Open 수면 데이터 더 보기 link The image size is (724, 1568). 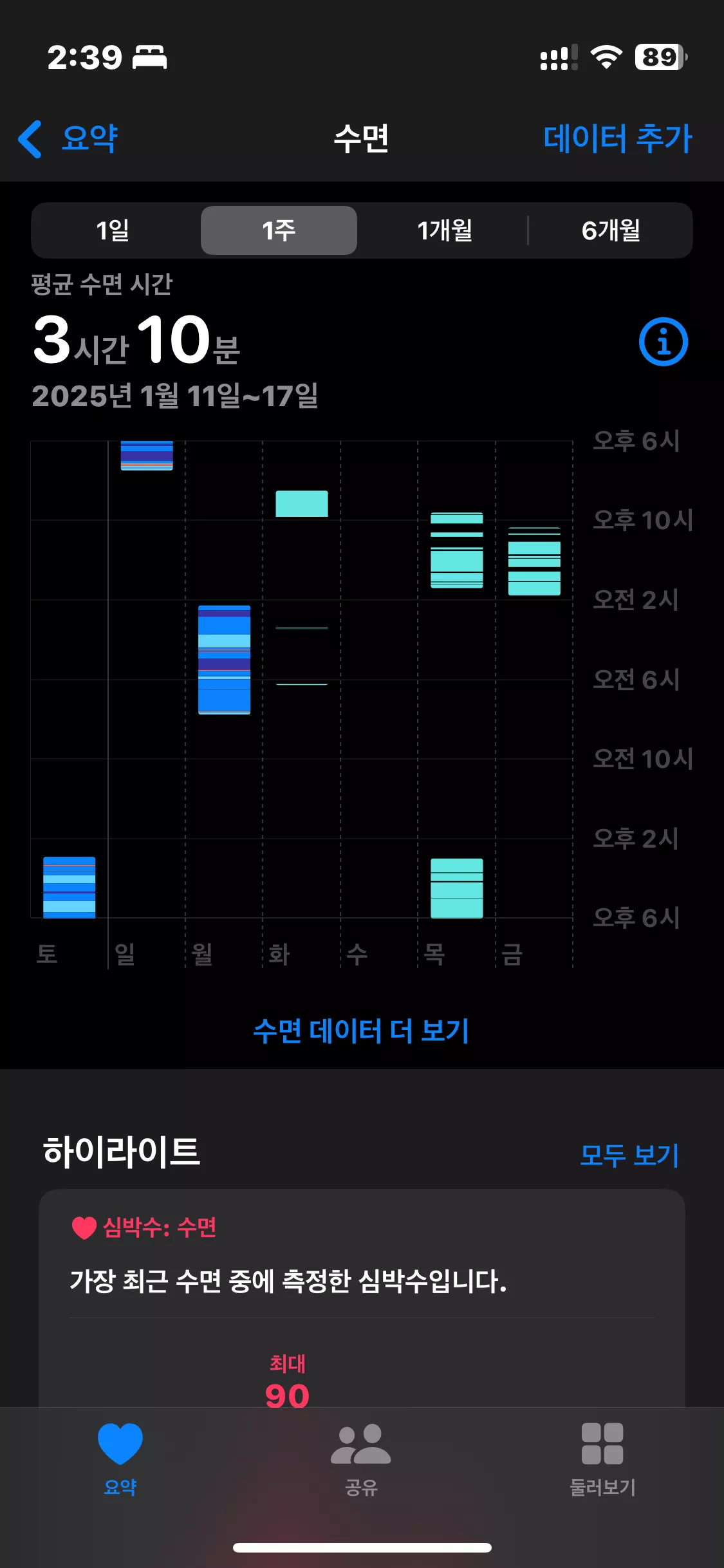point(361,1031)
